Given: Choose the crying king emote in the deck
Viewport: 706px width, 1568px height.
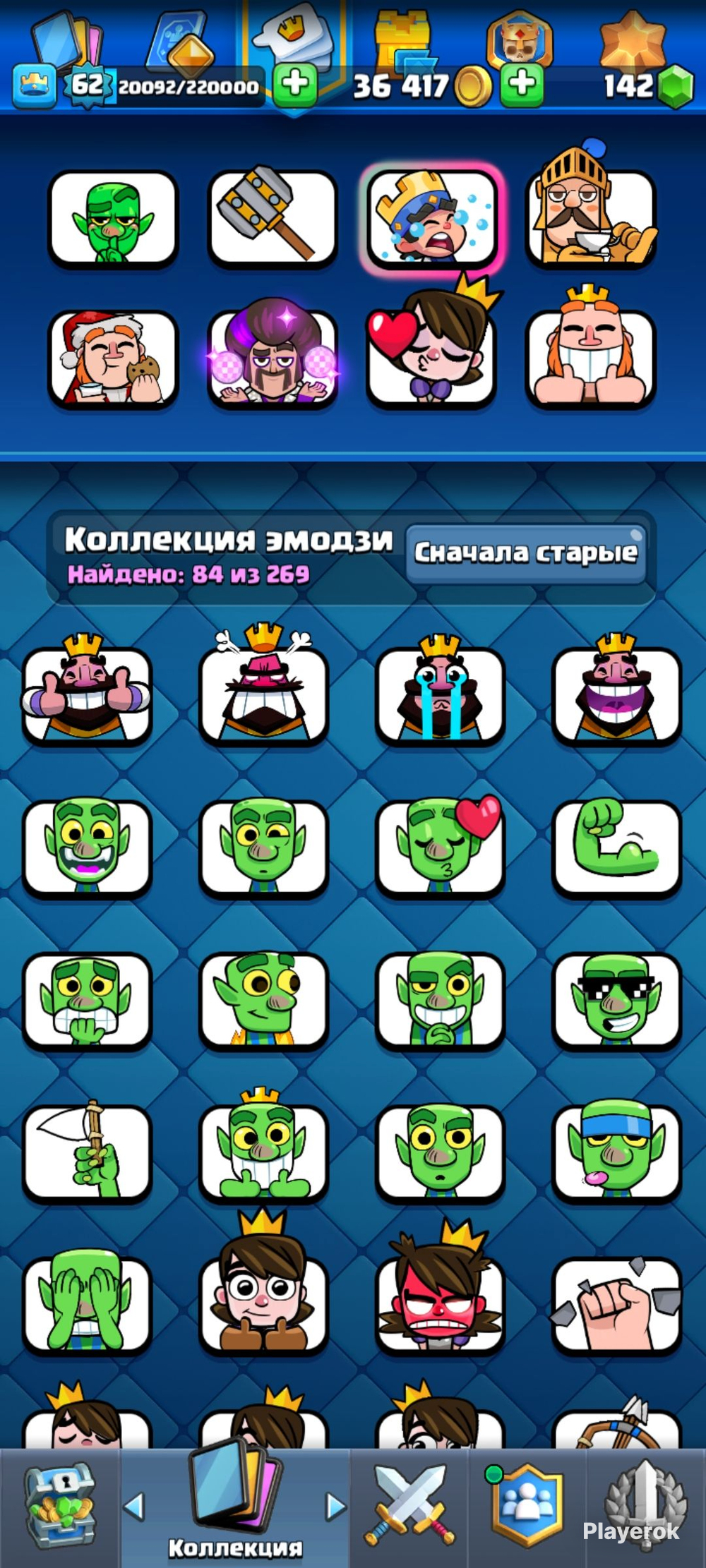Looking at the screenshot, I should point(431,219).
